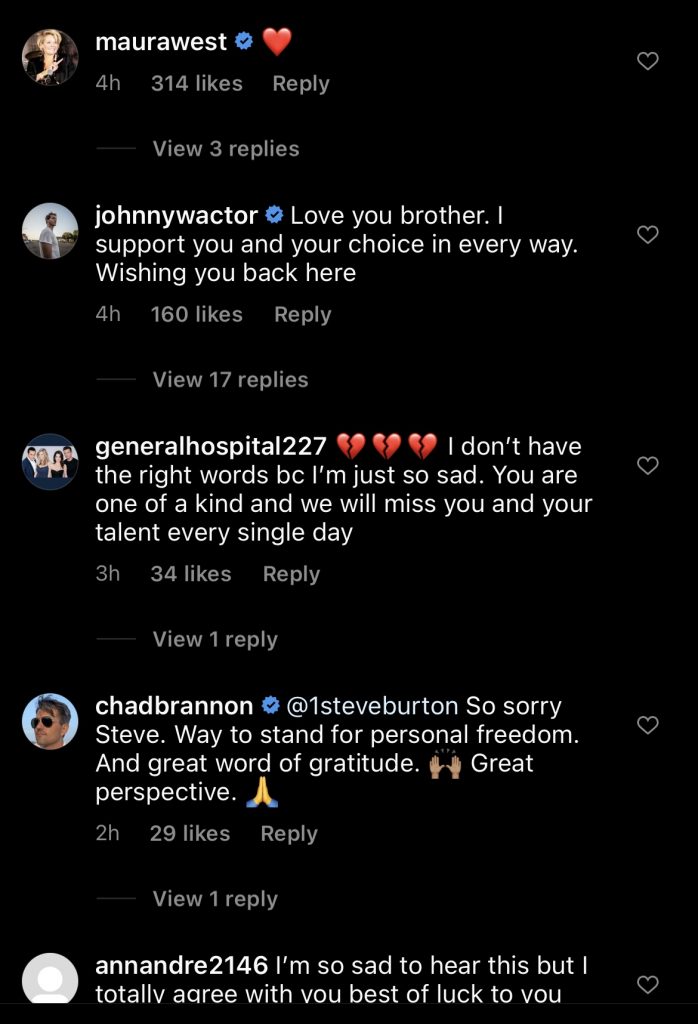Visit the annandre2146 username

pos(181,966)
